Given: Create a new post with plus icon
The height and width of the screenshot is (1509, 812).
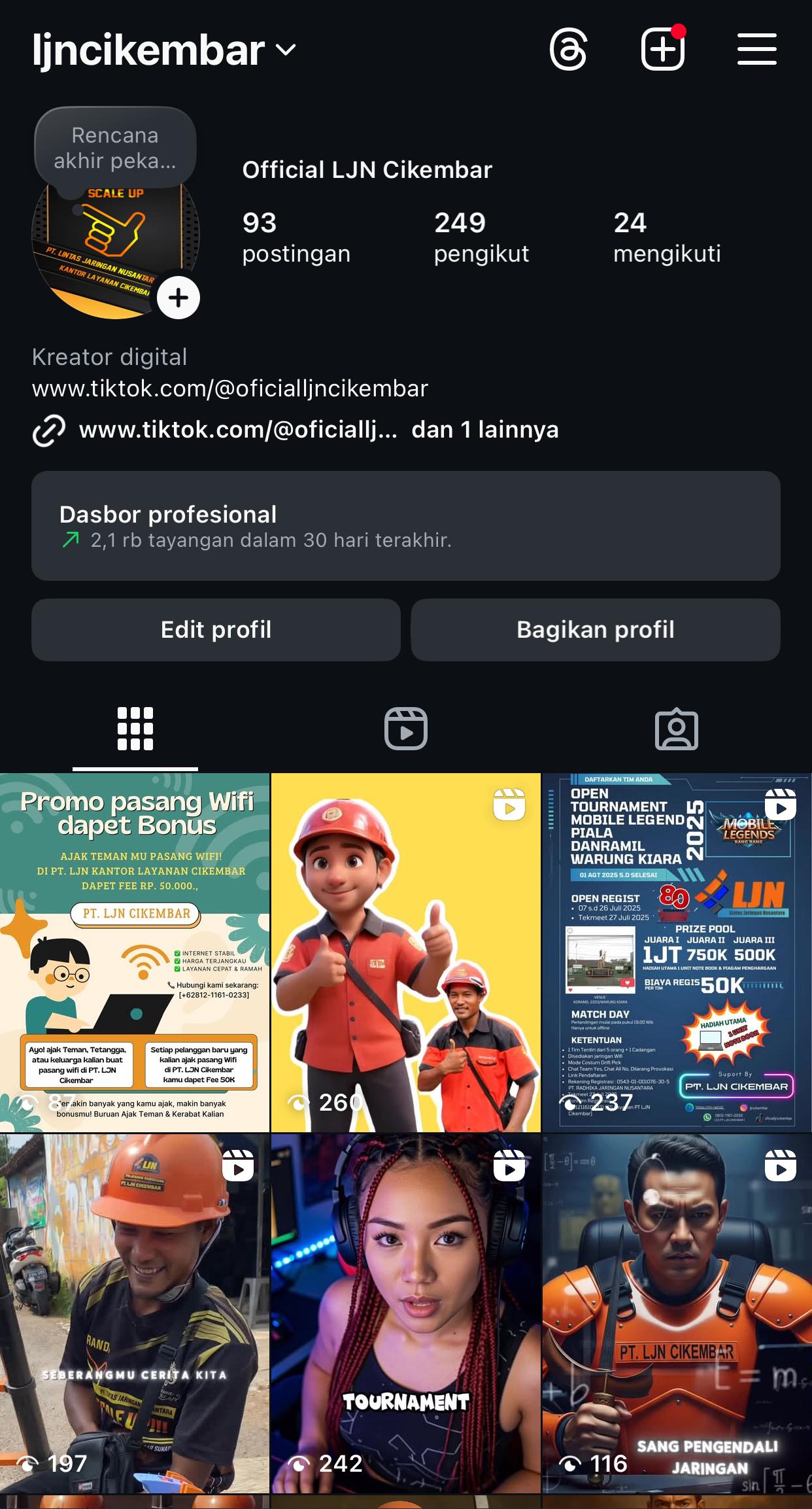Looking at the screenshot, I should (x=663, y=49).
